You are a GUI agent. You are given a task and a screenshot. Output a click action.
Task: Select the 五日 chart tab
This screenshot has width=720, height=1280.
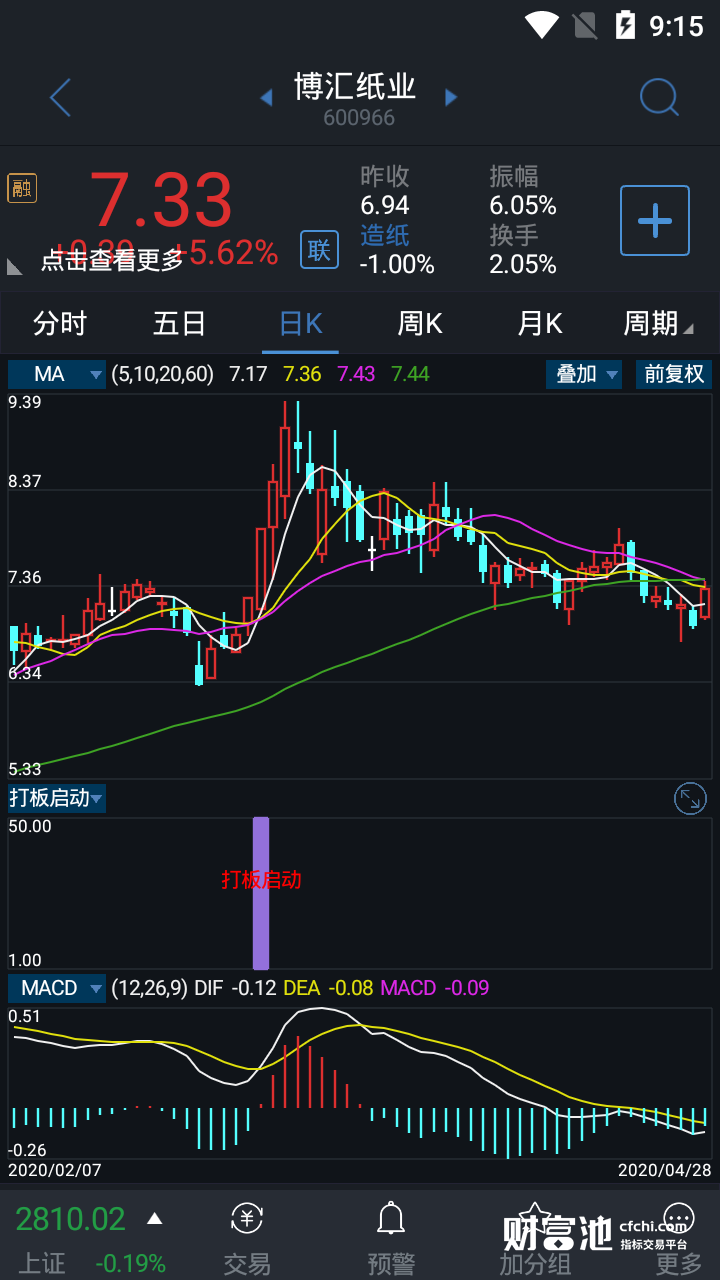pos(180,324)
